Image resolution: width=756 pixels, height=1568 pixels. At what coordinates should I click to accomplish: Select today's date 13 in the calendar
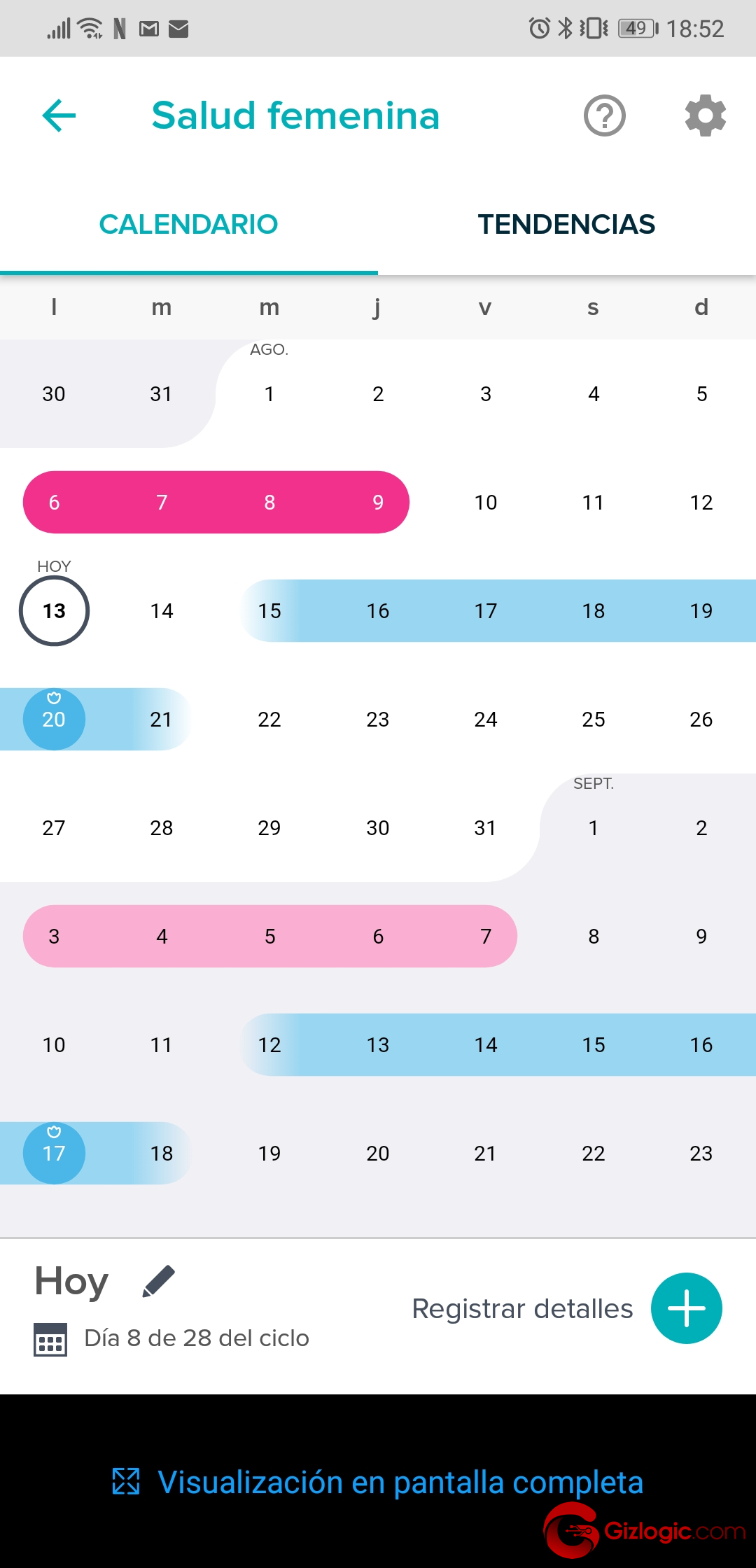click(x=54, y=611)
